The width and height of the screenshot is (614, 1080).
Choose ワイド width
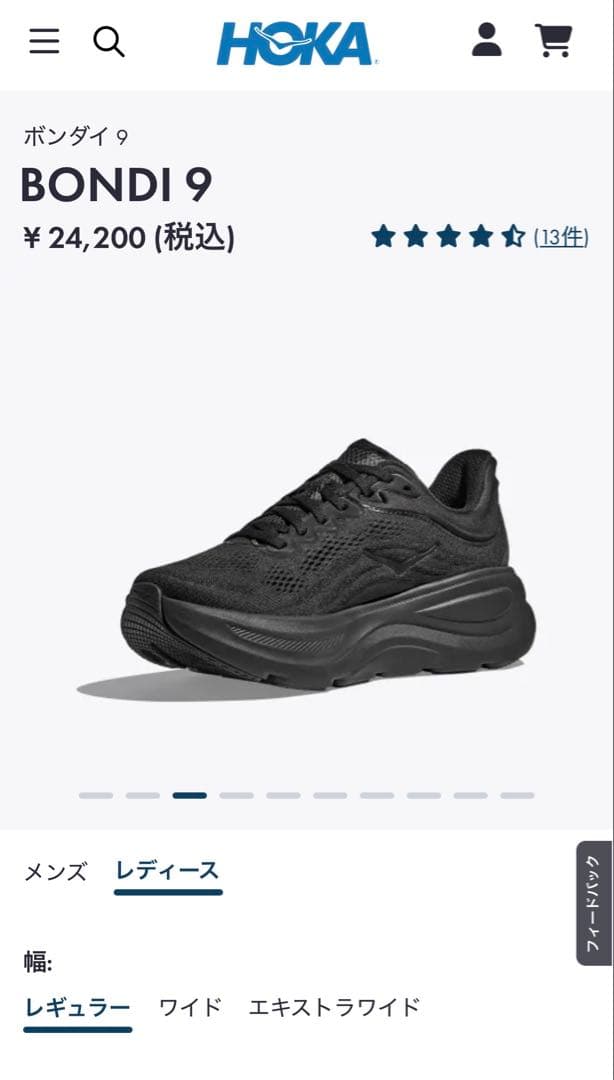(190, 1007)
